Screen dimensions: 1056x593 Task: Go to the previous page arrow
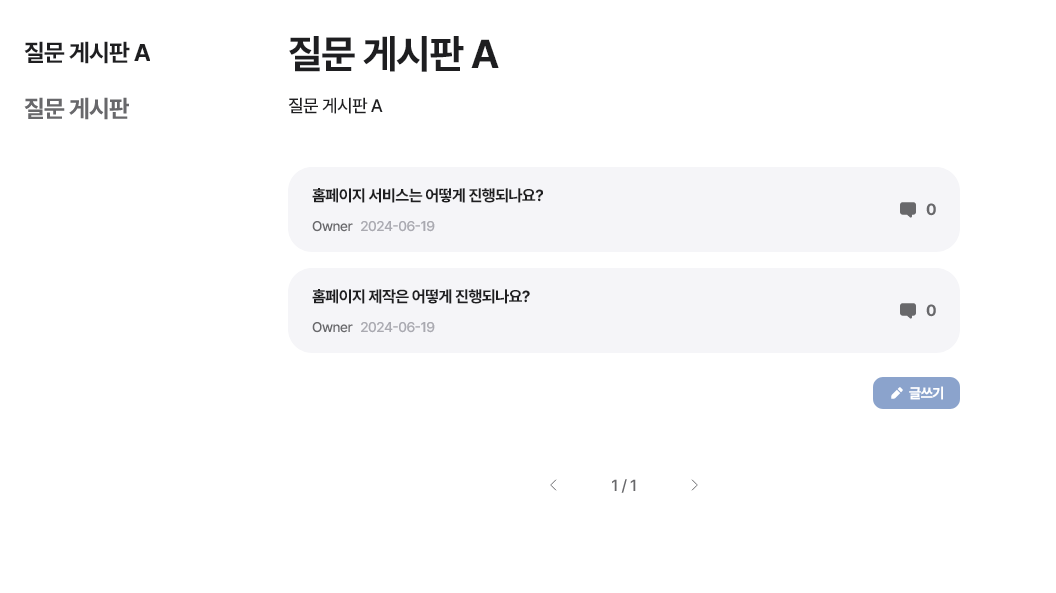pos(553,485)
